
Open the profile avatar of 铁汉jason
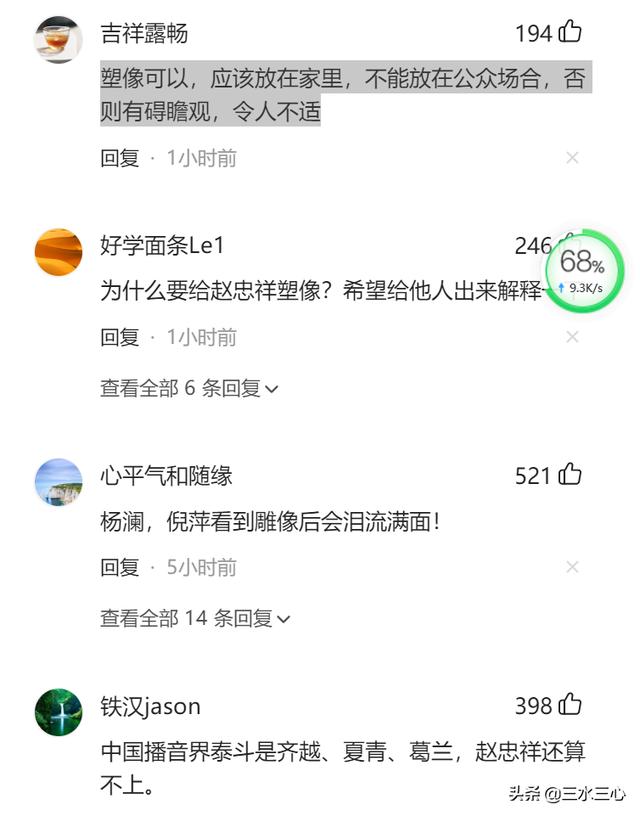click(x=58, y=712)
